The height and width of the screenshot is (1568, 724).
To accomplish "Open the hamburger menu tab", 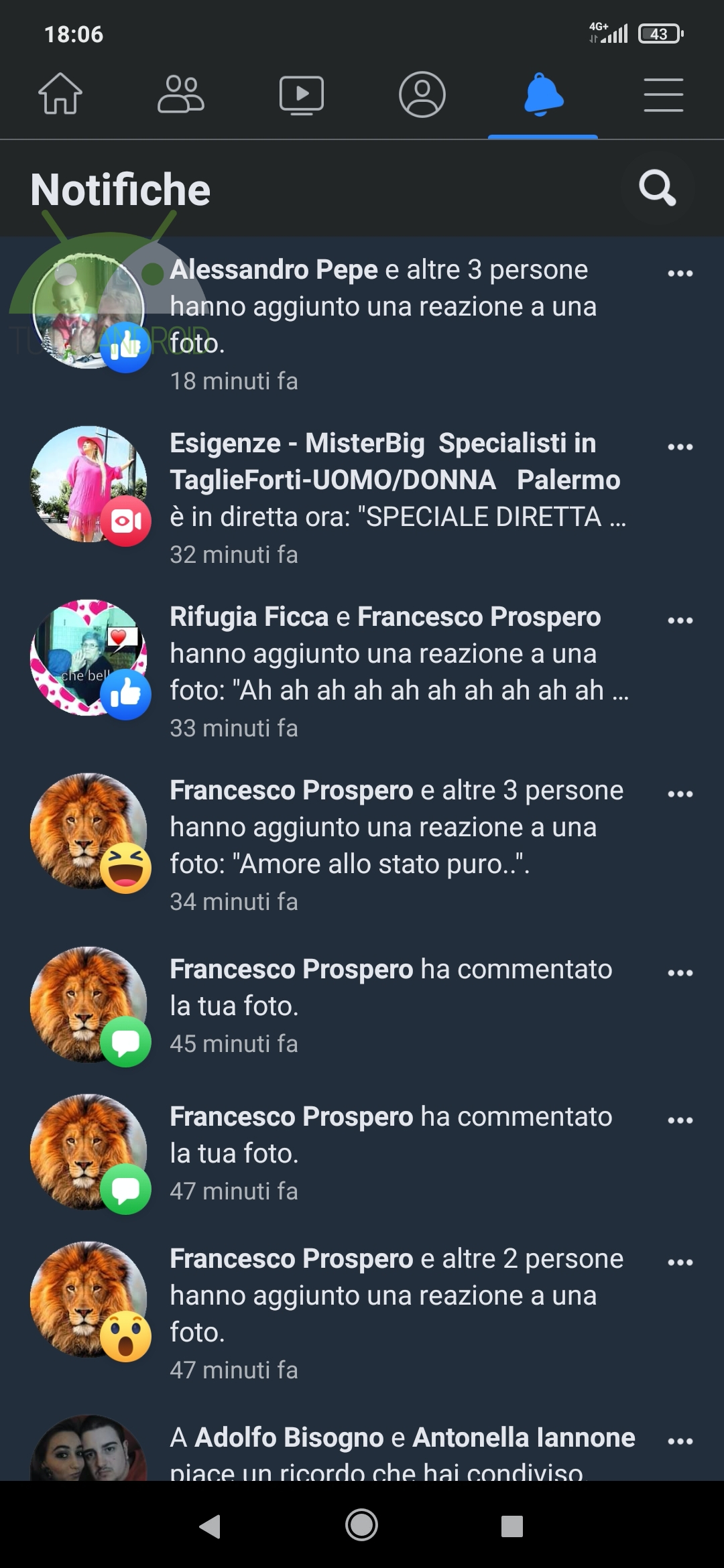I will pyautogui.click(x=664, y=94).
